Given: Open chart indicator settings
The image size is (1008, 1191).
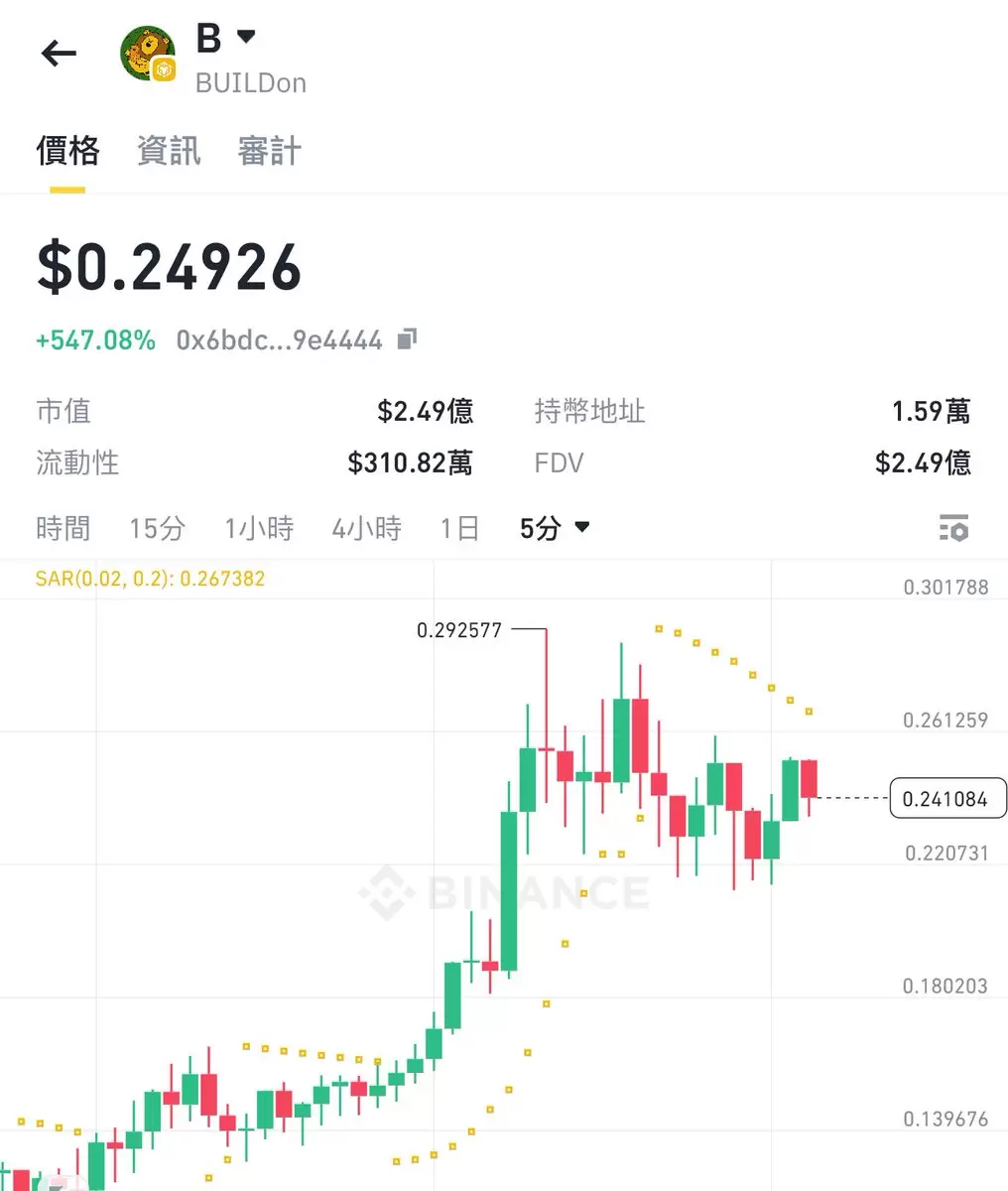Looking at the screenshot, I should pos(953,528).
